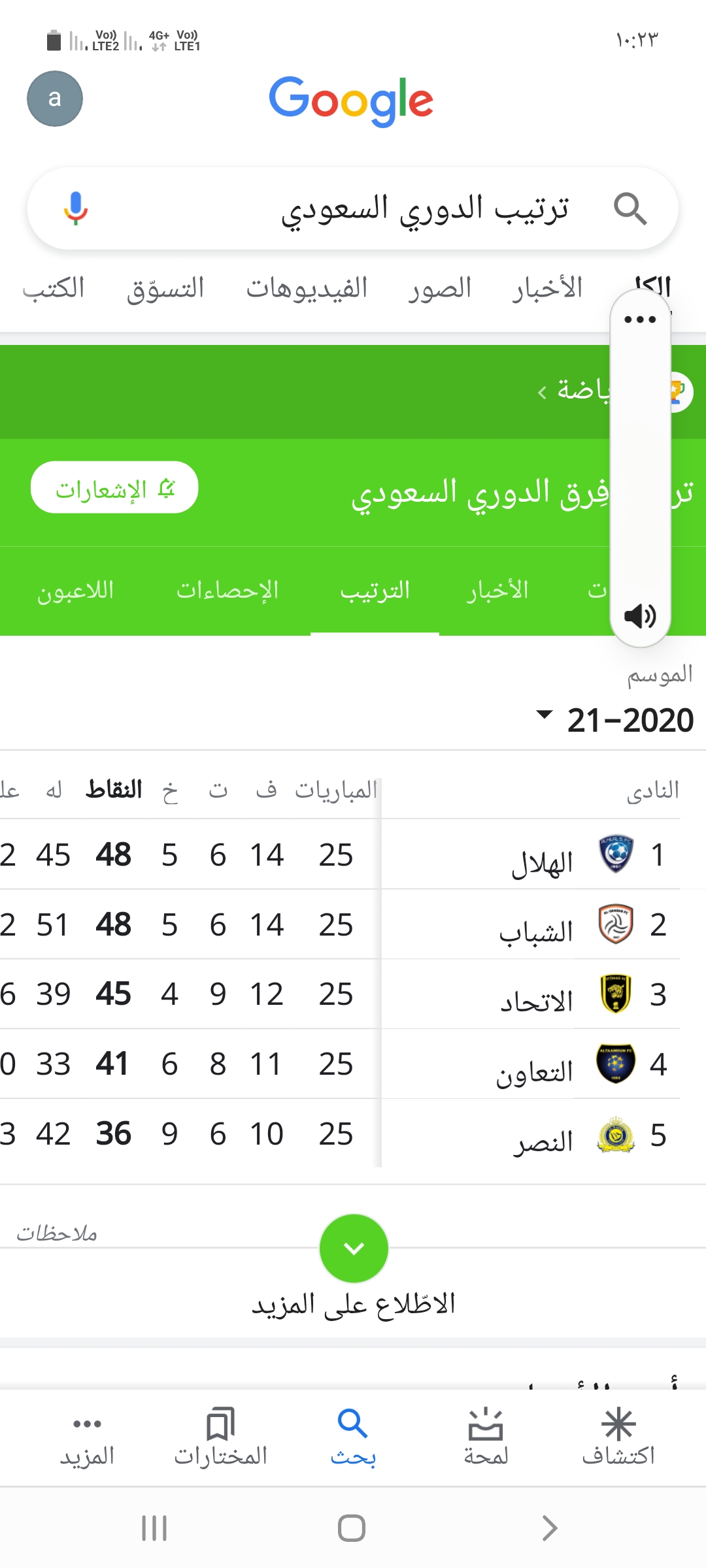Open the اللاعبون tab
The width and height of the screenshot is (706, 1568).
(76, 590)
